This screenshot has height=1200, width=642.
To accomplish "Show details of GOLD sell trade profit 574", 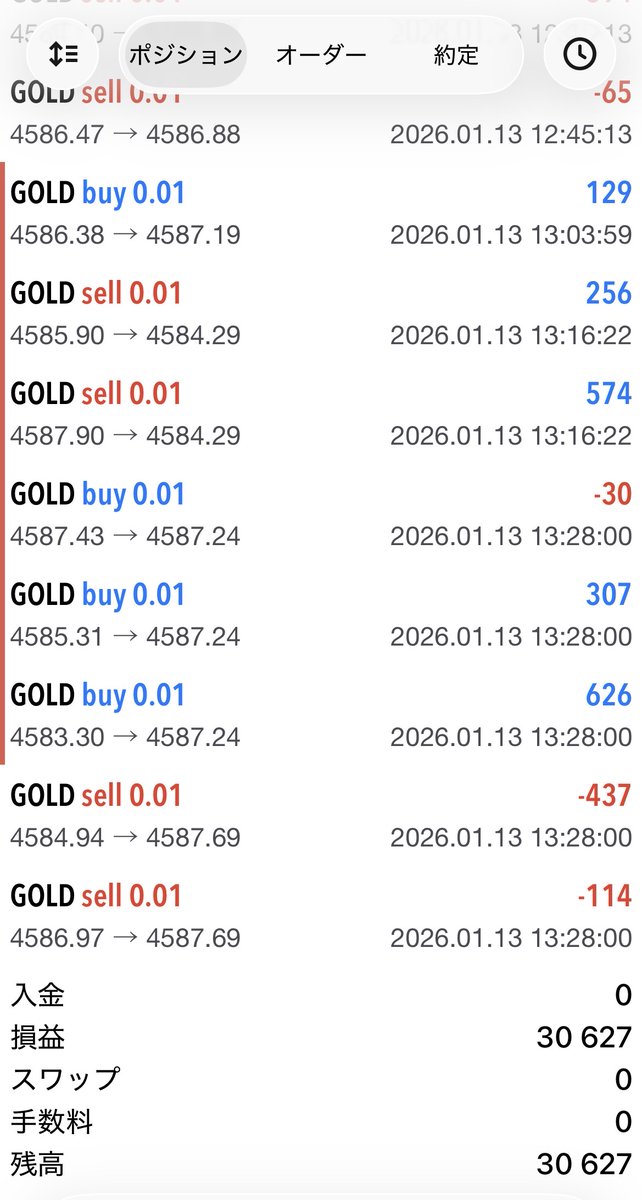I will [321, 414].
